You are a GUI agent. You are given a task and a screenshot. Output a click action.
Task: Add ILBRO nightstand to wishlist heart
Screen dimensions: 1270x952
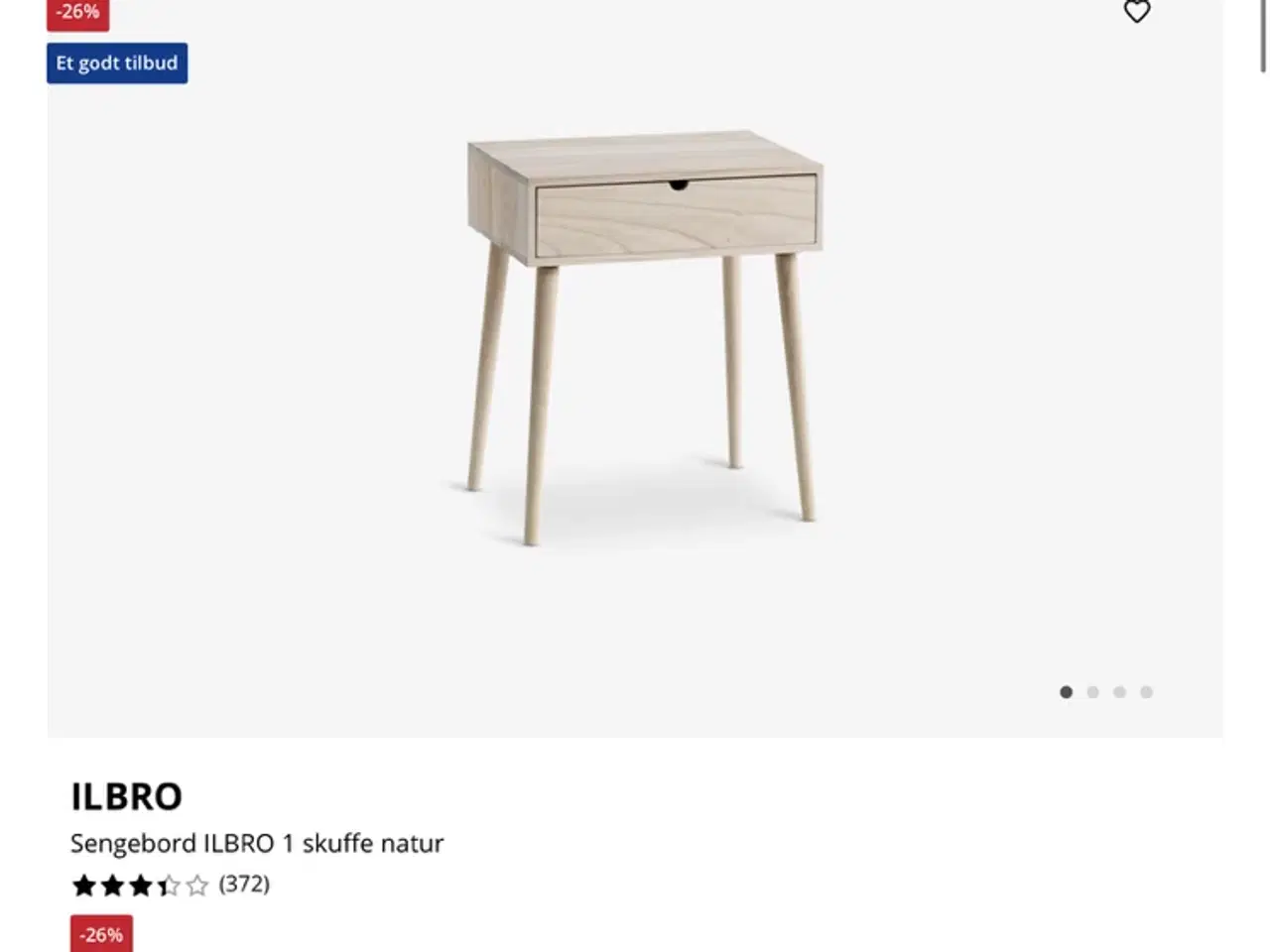point(1136,12)
